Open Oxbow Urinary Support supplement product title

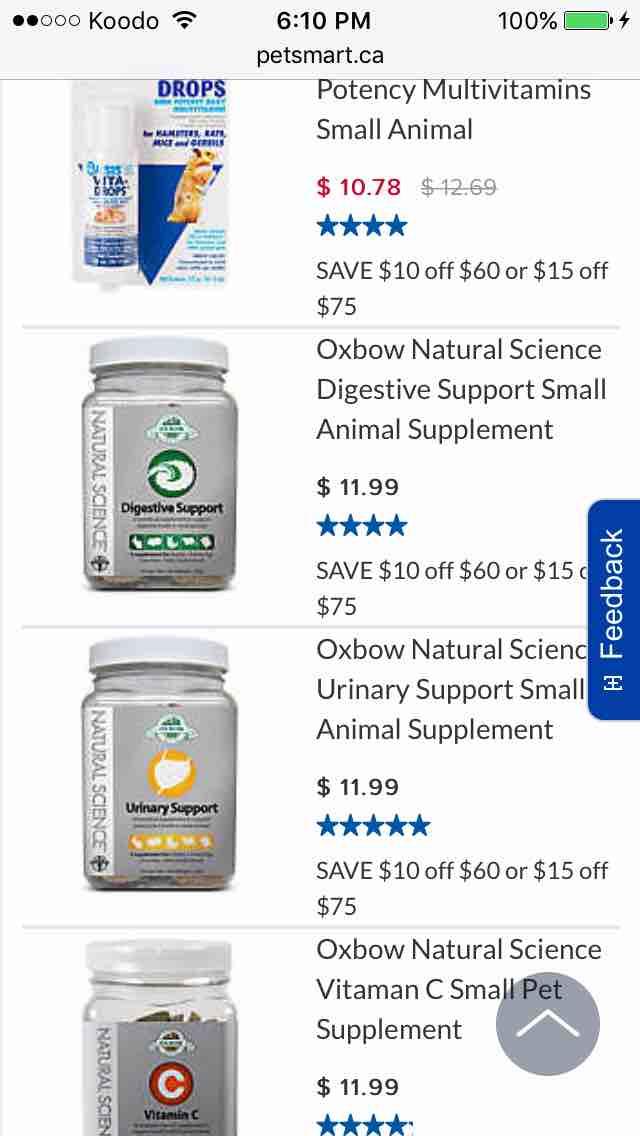pyautogui.click(x=450, y=690)
